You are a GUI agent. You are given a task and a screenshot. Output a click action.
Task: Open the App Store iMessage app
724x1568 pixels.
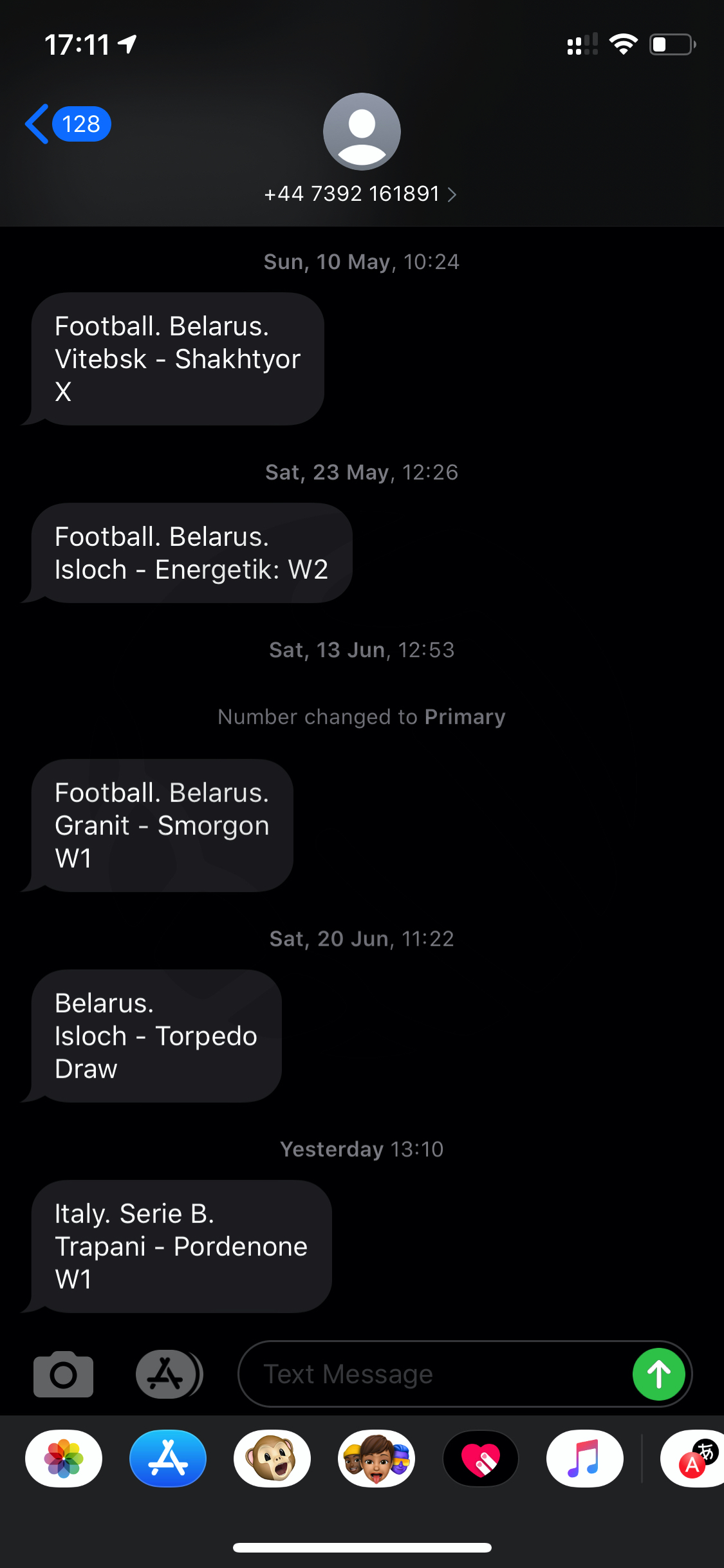[x=168, y=1459]
